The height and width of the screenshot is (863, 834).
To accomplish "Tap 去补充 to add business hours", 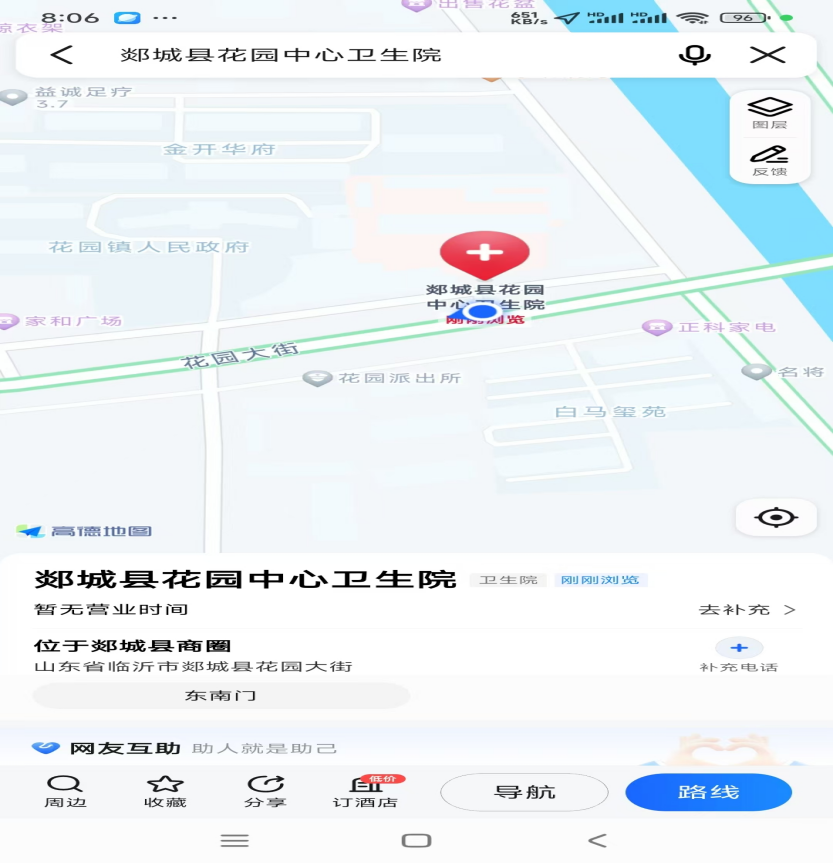I will 747,609.
